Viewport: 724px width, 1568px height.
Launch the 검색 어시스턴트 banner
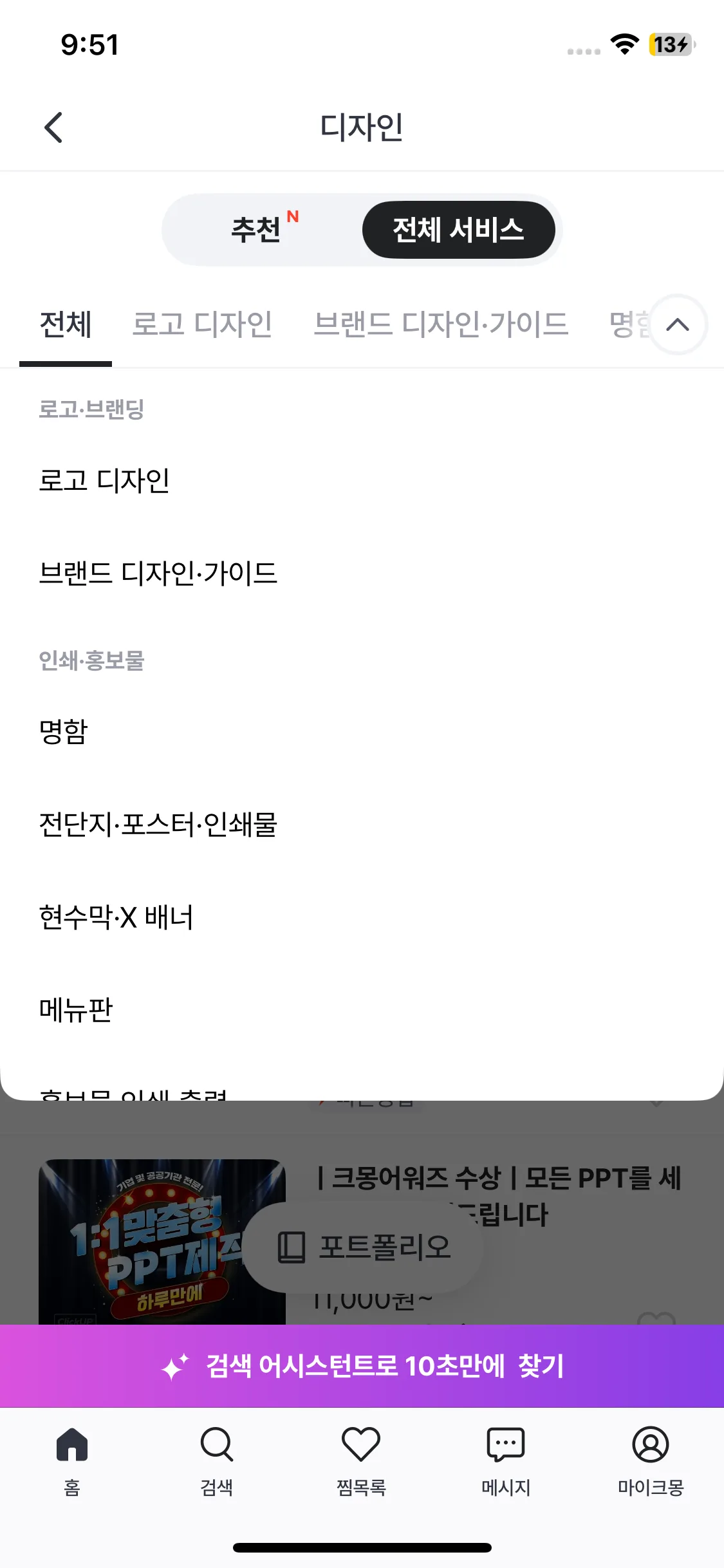pos(362,1366)
